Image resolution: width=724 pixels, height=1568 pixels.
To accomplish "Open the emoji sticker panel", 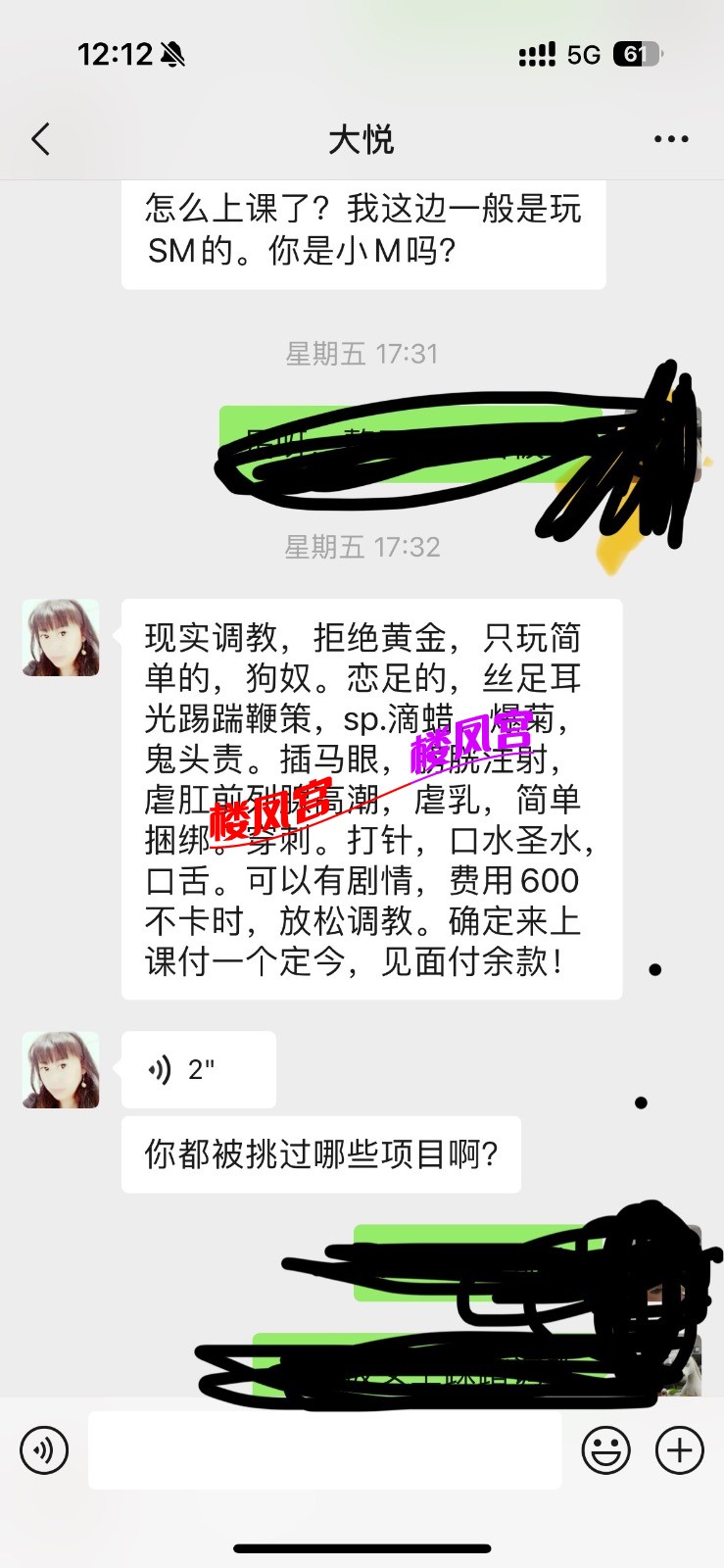I will click(605, 1450).
